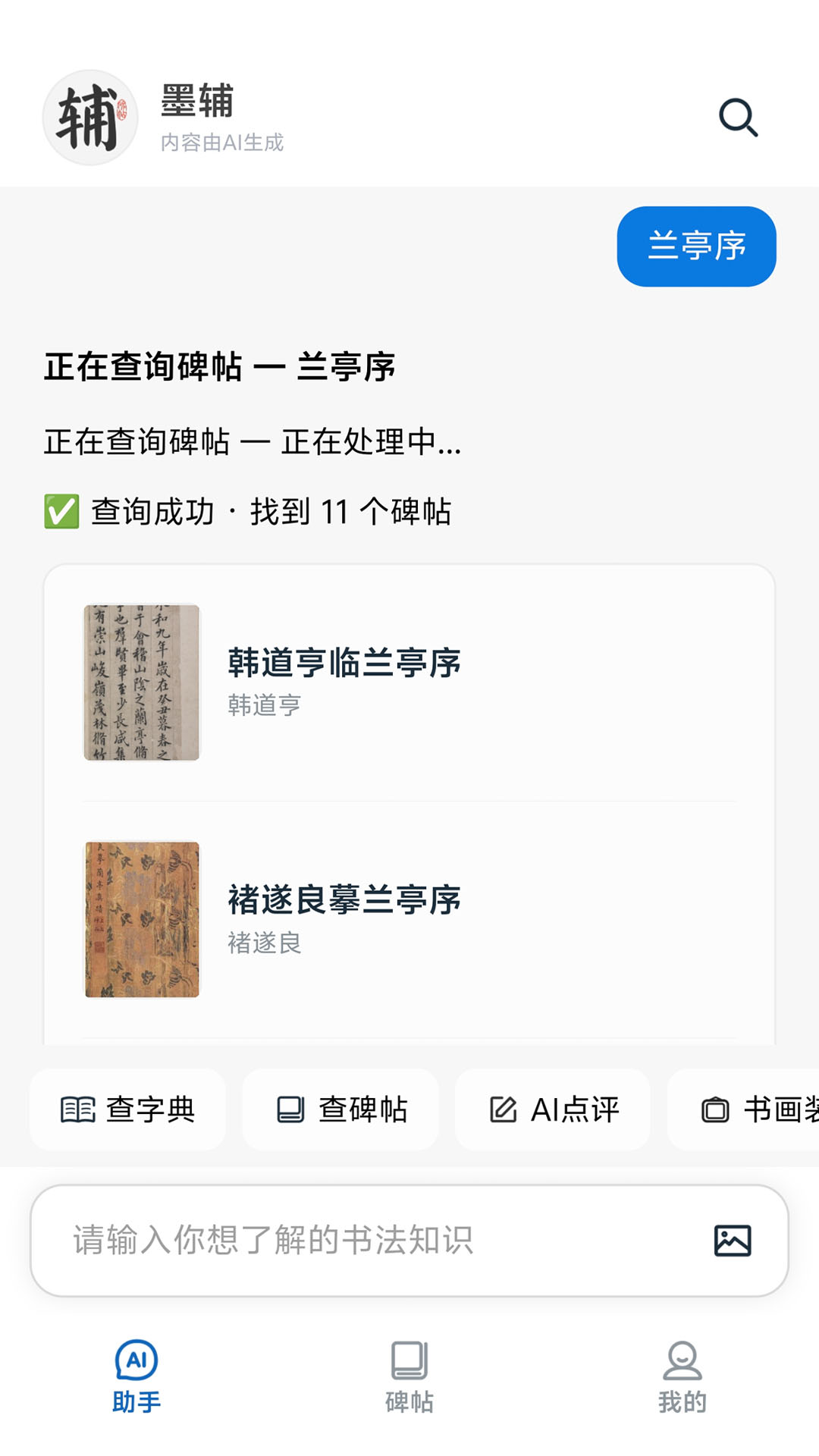Tap the search magnifier icon
This screenshot has width=819, height=1456.
coord(738,118)
